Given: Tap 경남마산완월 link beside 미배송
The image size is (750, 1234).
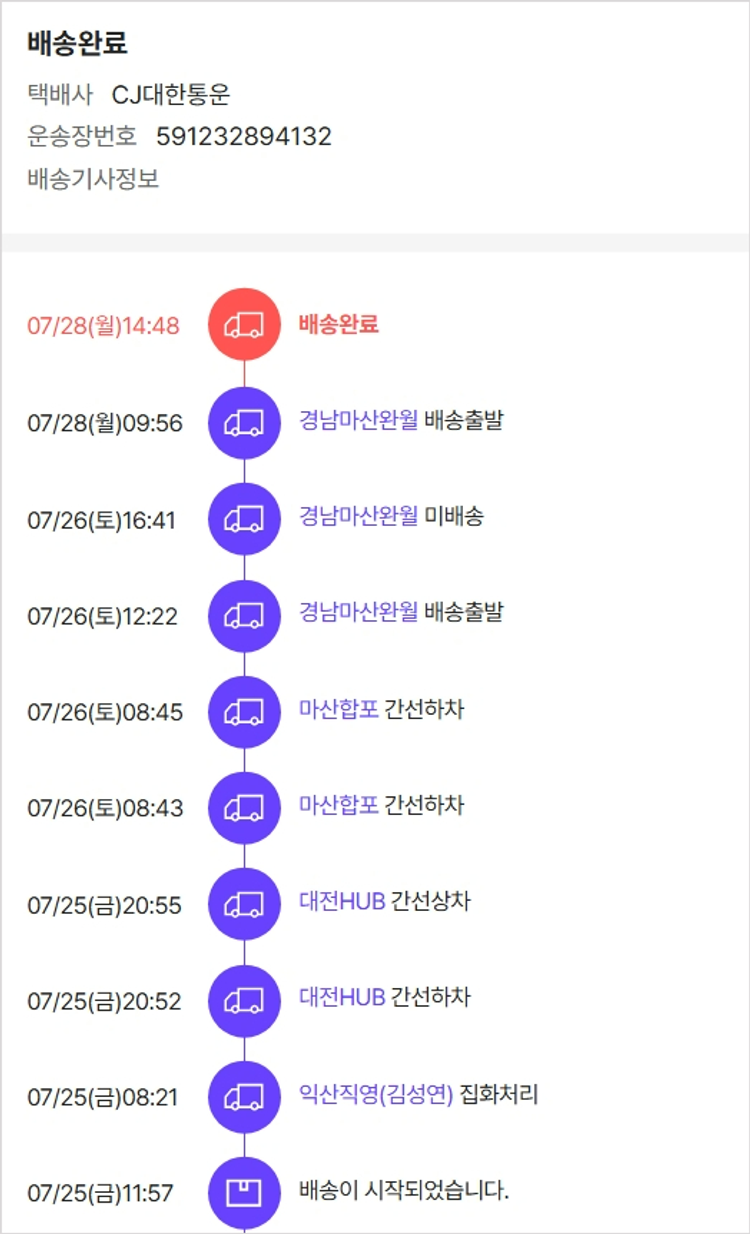Looking at the screenshot, I should (358, 516).
